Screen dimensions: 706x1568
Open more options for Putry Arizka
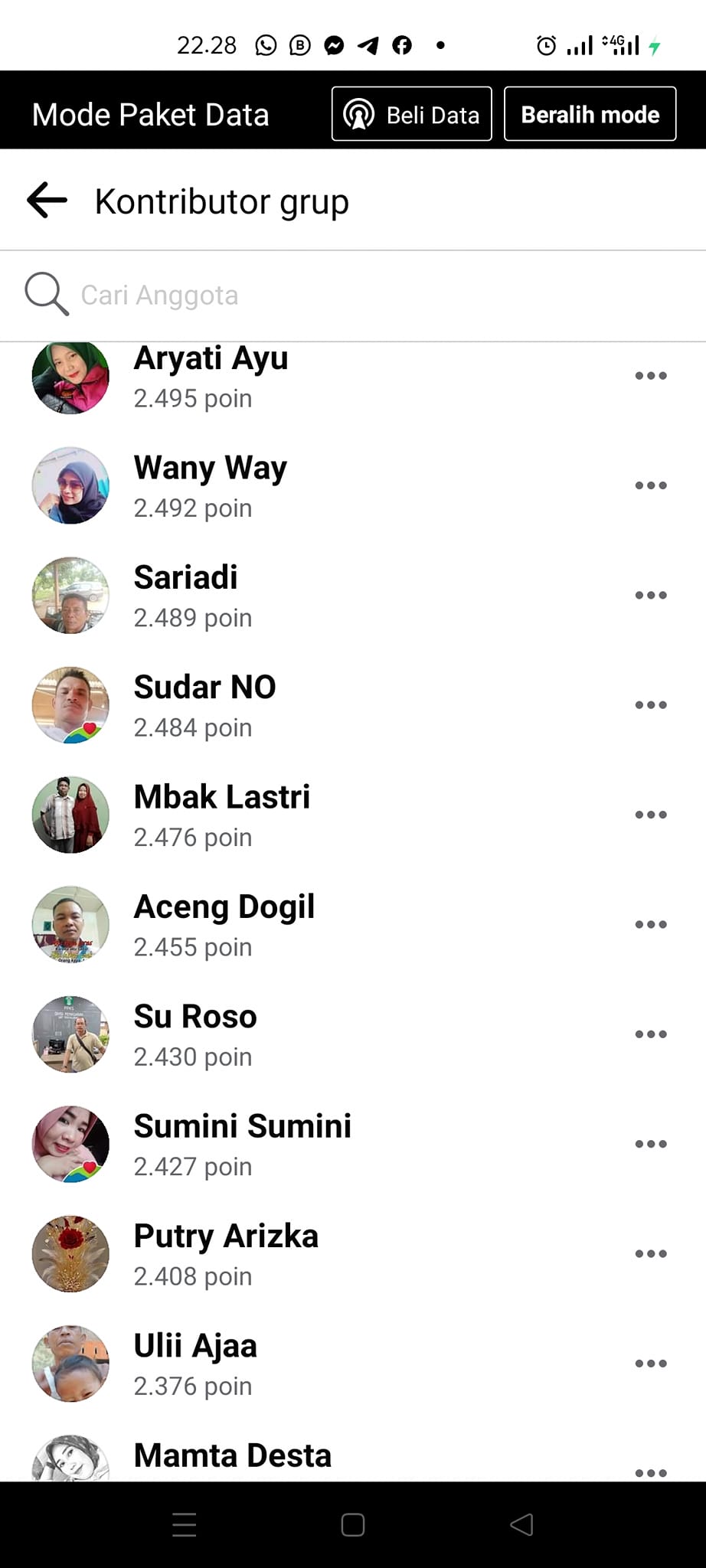coord(651,1253)
